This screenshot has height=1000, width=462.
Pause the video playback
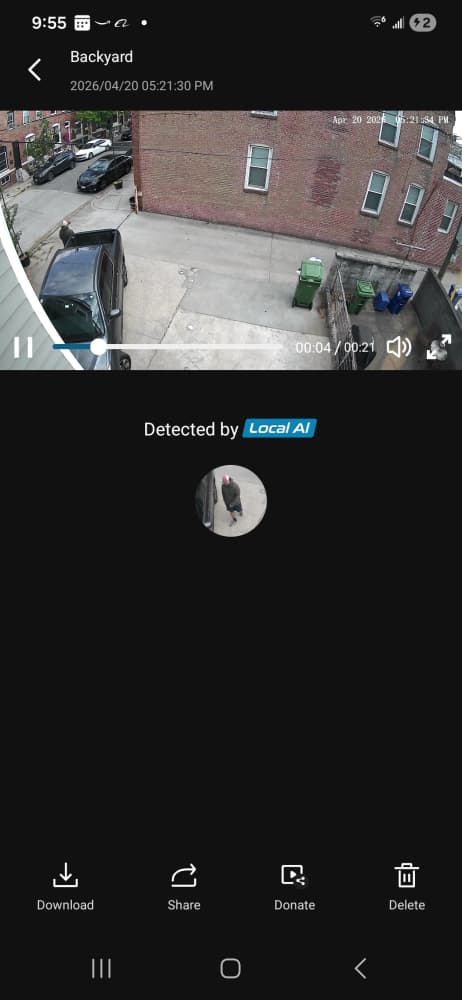pos(23,348)
